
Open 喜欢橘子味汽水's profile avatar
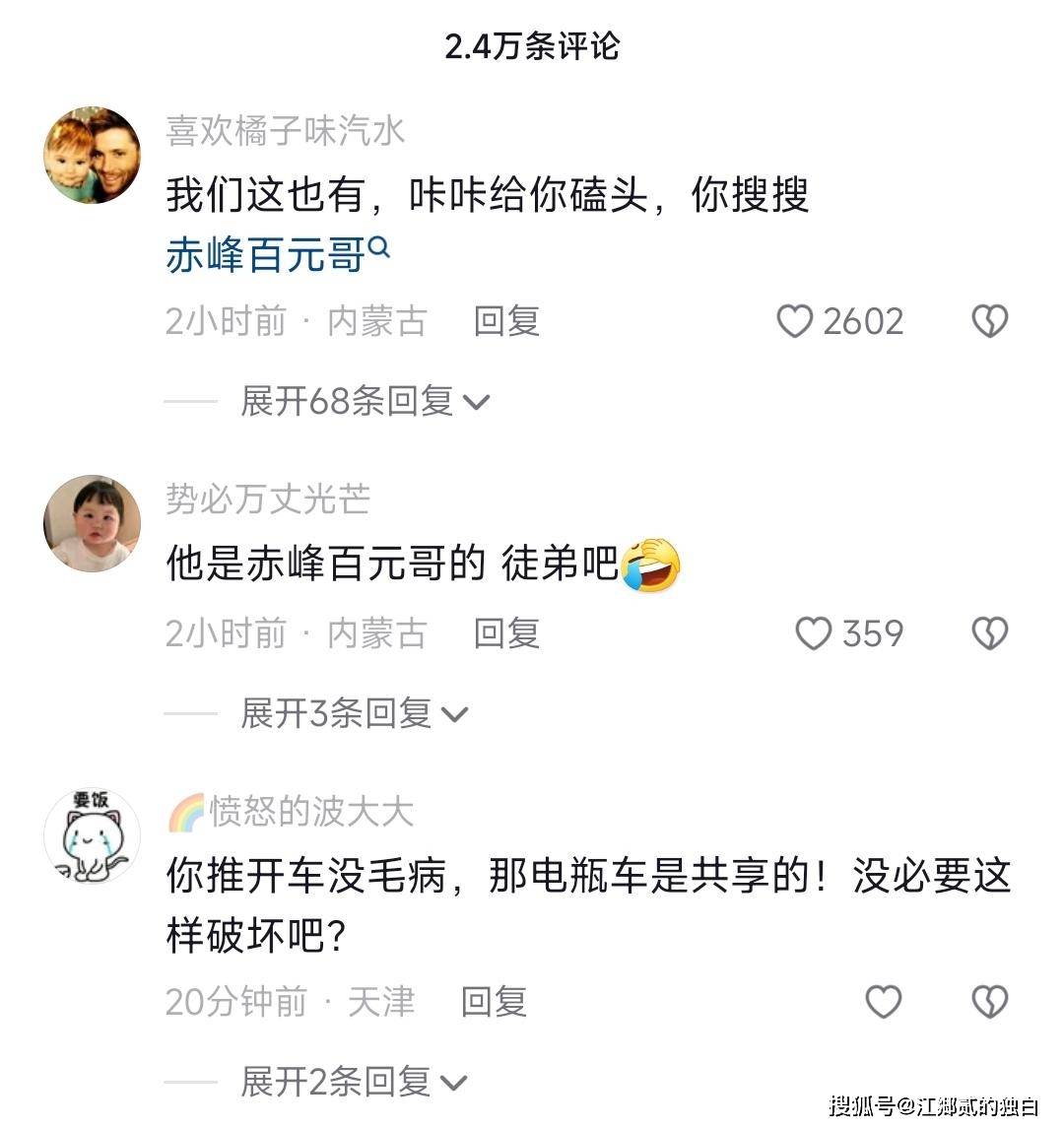(x=93, y=156)
